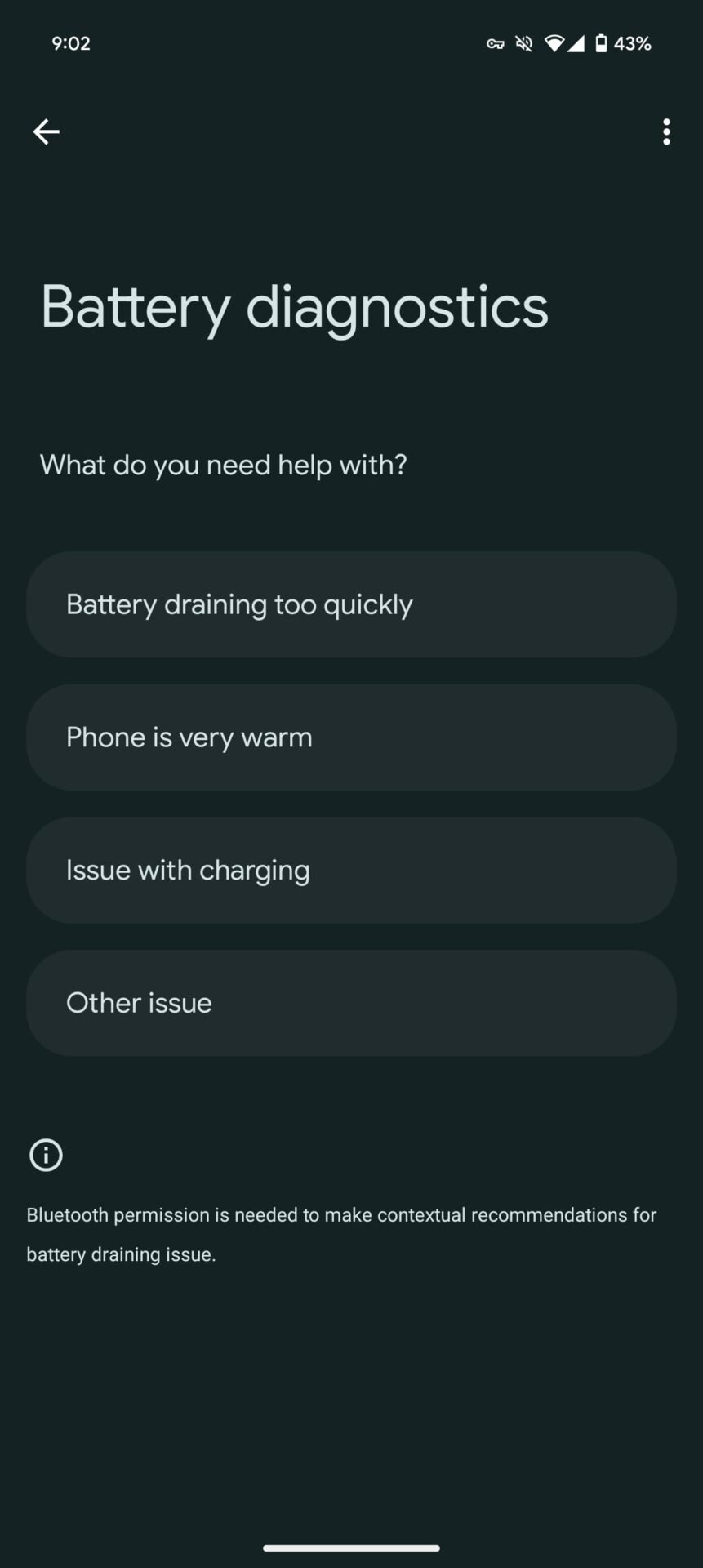
Task: Pick Issue with charging option
Action: (351, 871)
